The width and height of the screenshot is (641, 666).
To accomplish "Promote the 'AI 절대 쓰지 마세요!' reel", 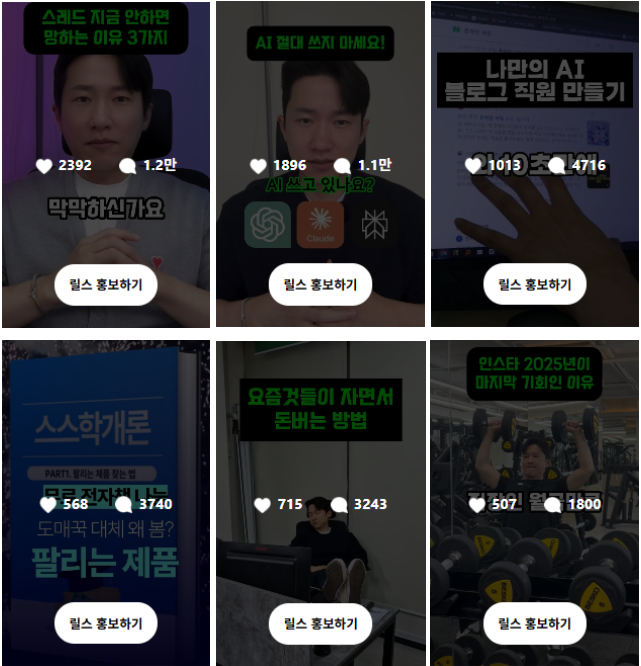I will tap(320, 284).
